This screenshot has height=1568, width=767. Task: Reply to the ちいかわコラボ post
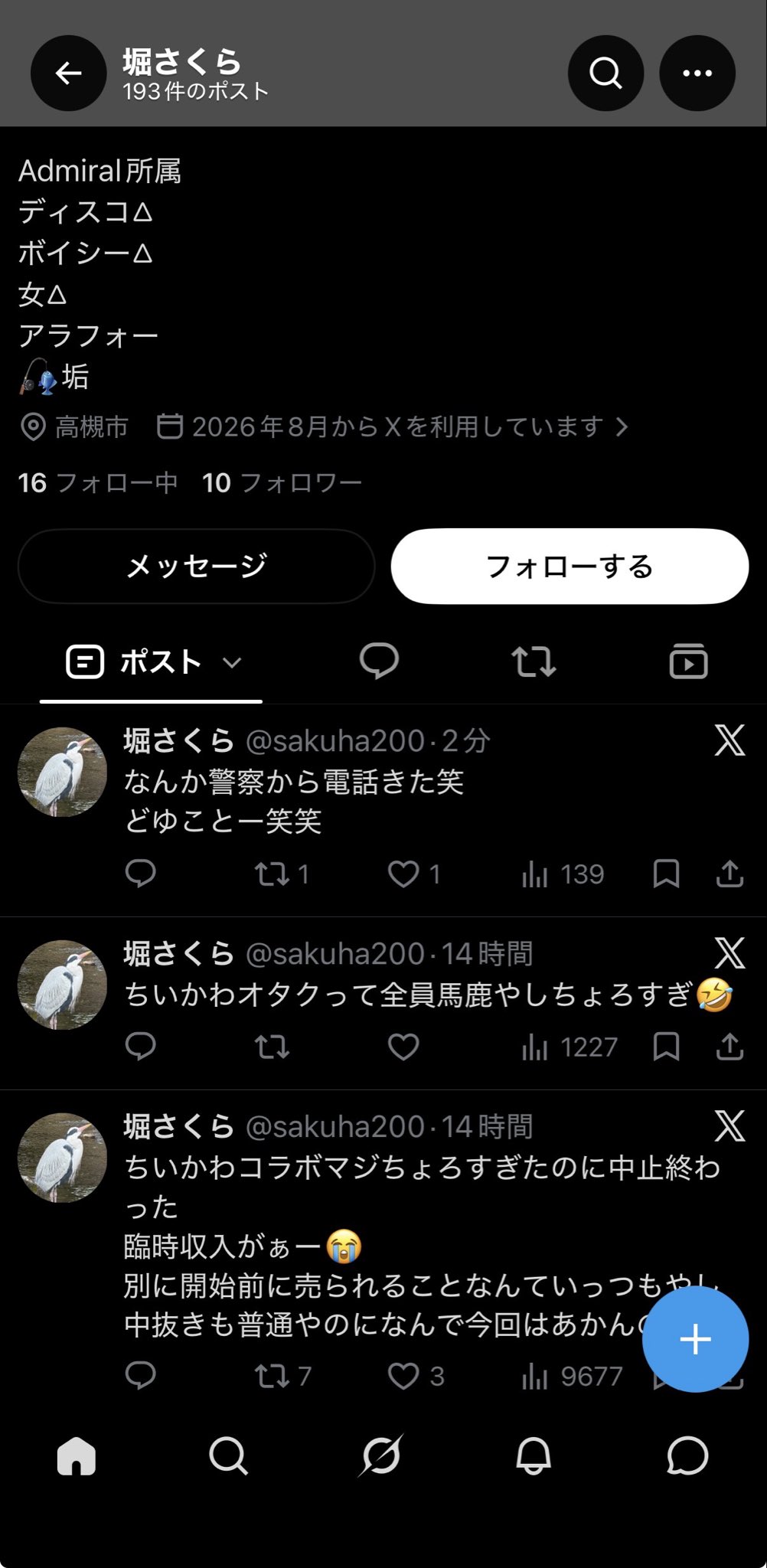click(140, 1376)
